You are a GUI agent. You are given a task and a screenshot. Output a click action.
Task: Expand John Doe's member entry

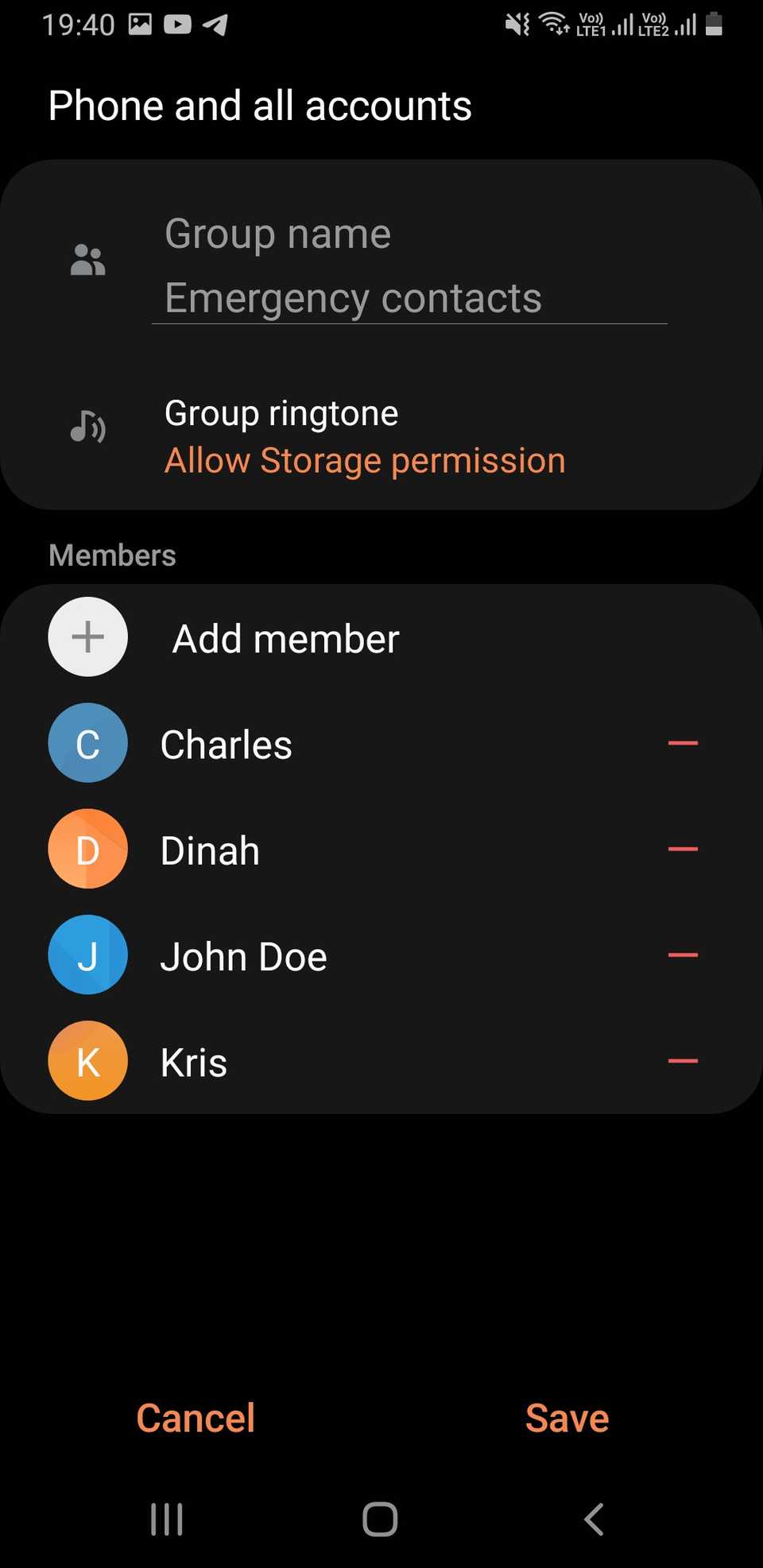242,955
